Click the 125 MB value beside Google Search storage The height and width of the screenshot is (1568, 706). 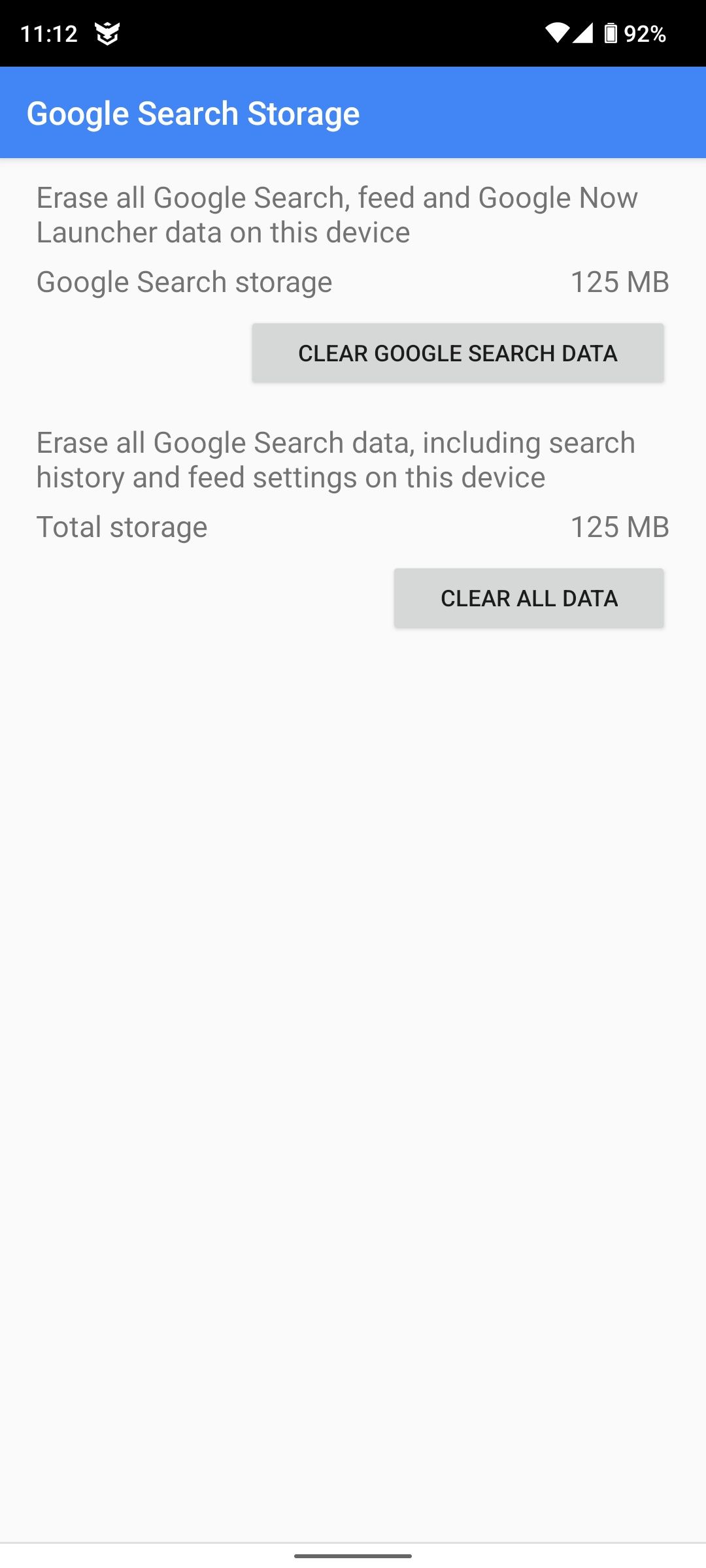(x=620, y=281)
